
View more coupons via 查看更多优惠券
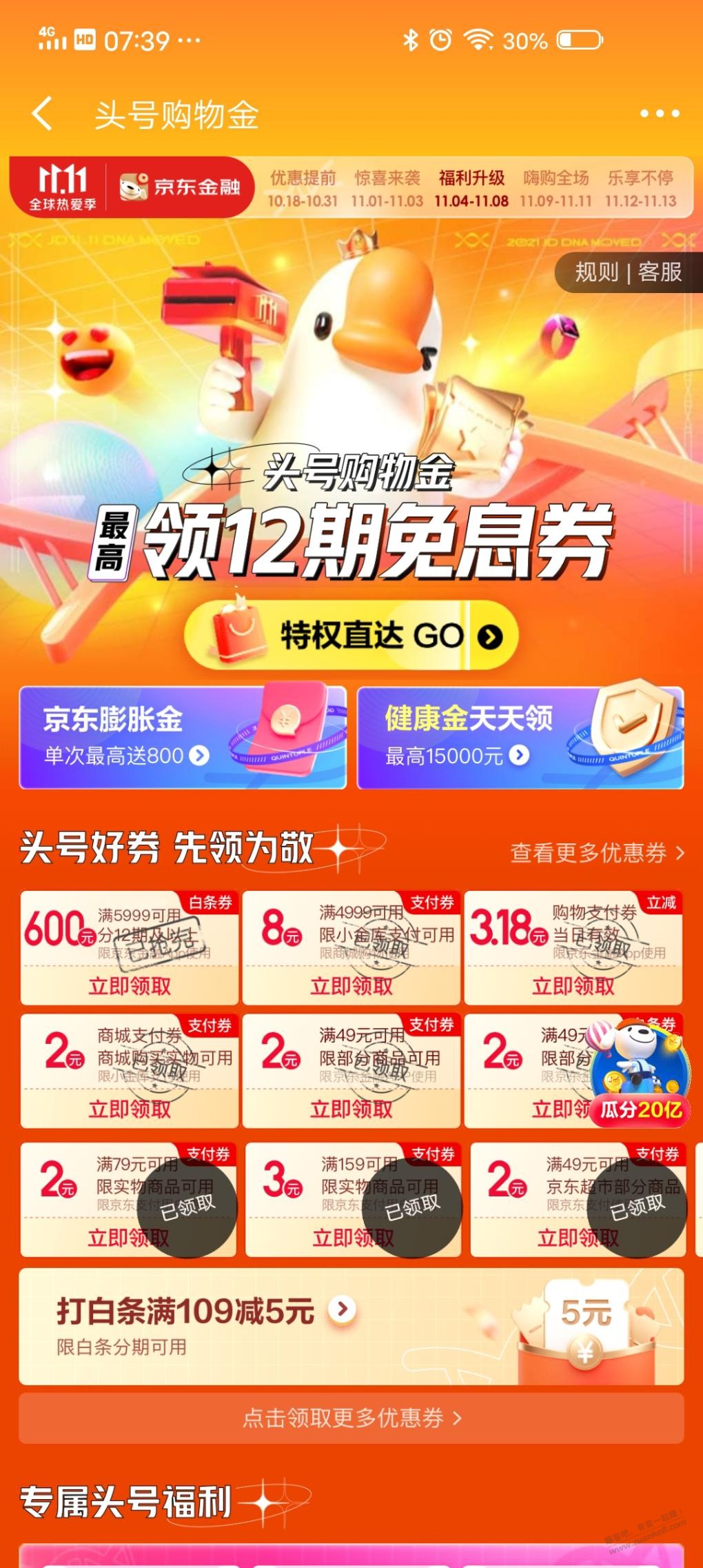(x=597, y=853)
